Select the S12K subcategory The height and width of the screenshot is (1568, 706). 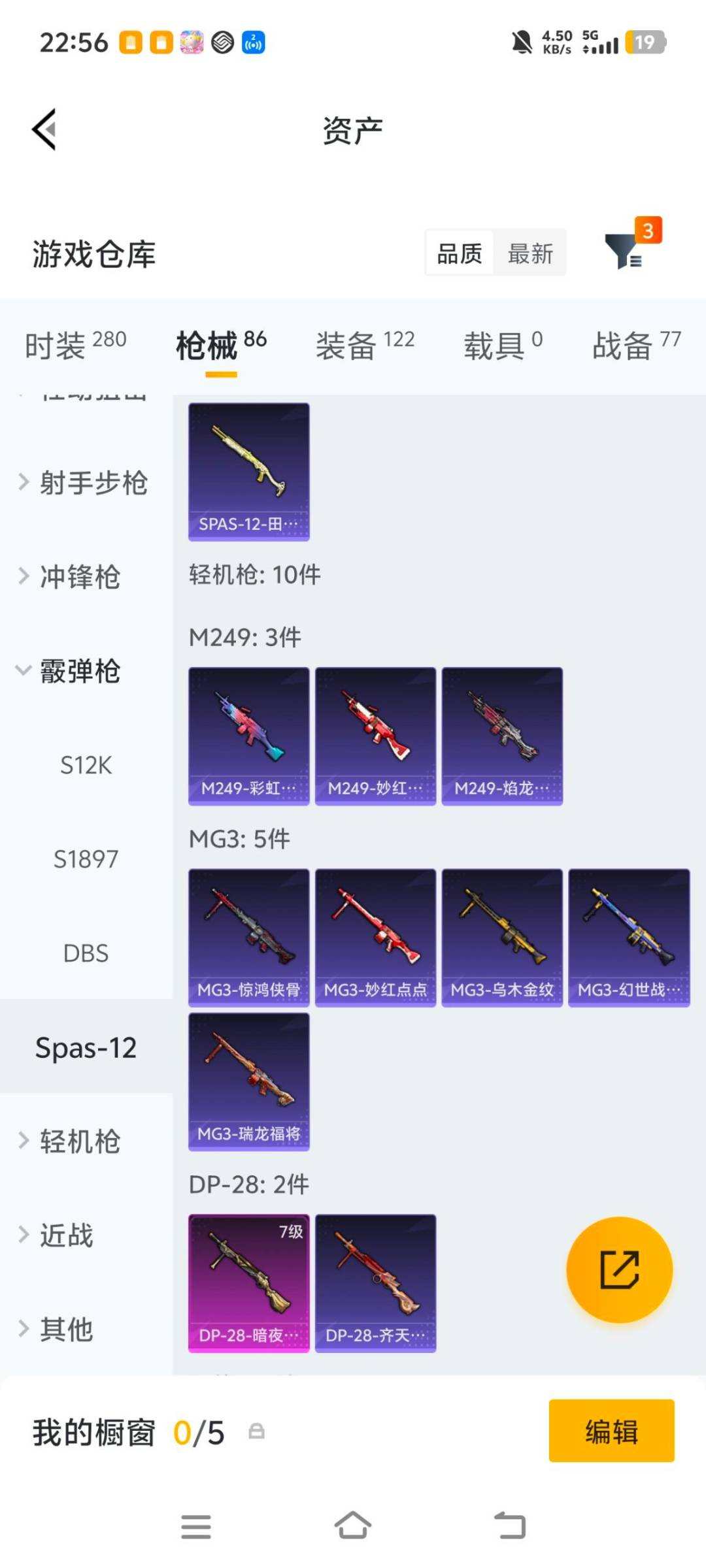(x=86, y=765)
